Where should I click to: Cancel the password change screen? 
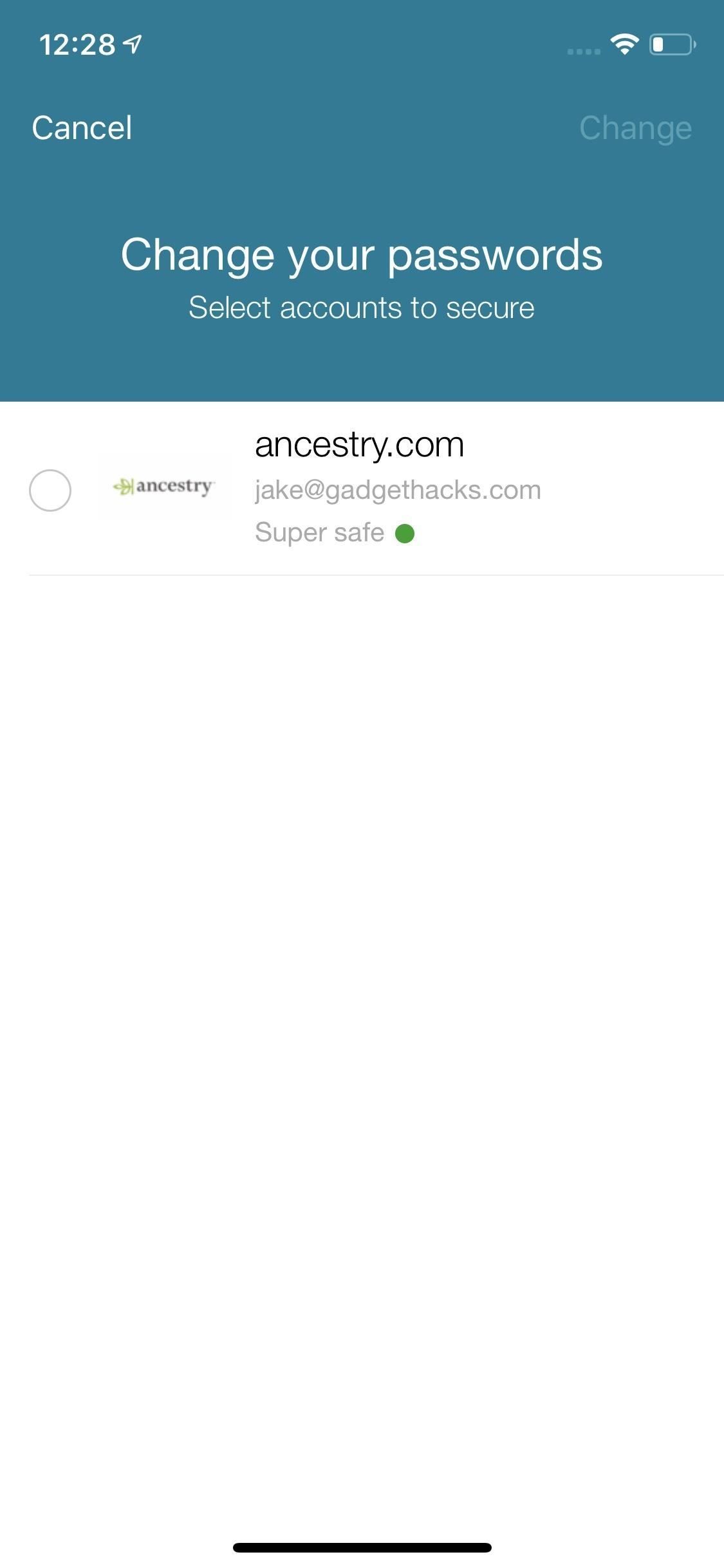(x=82, y=127)
